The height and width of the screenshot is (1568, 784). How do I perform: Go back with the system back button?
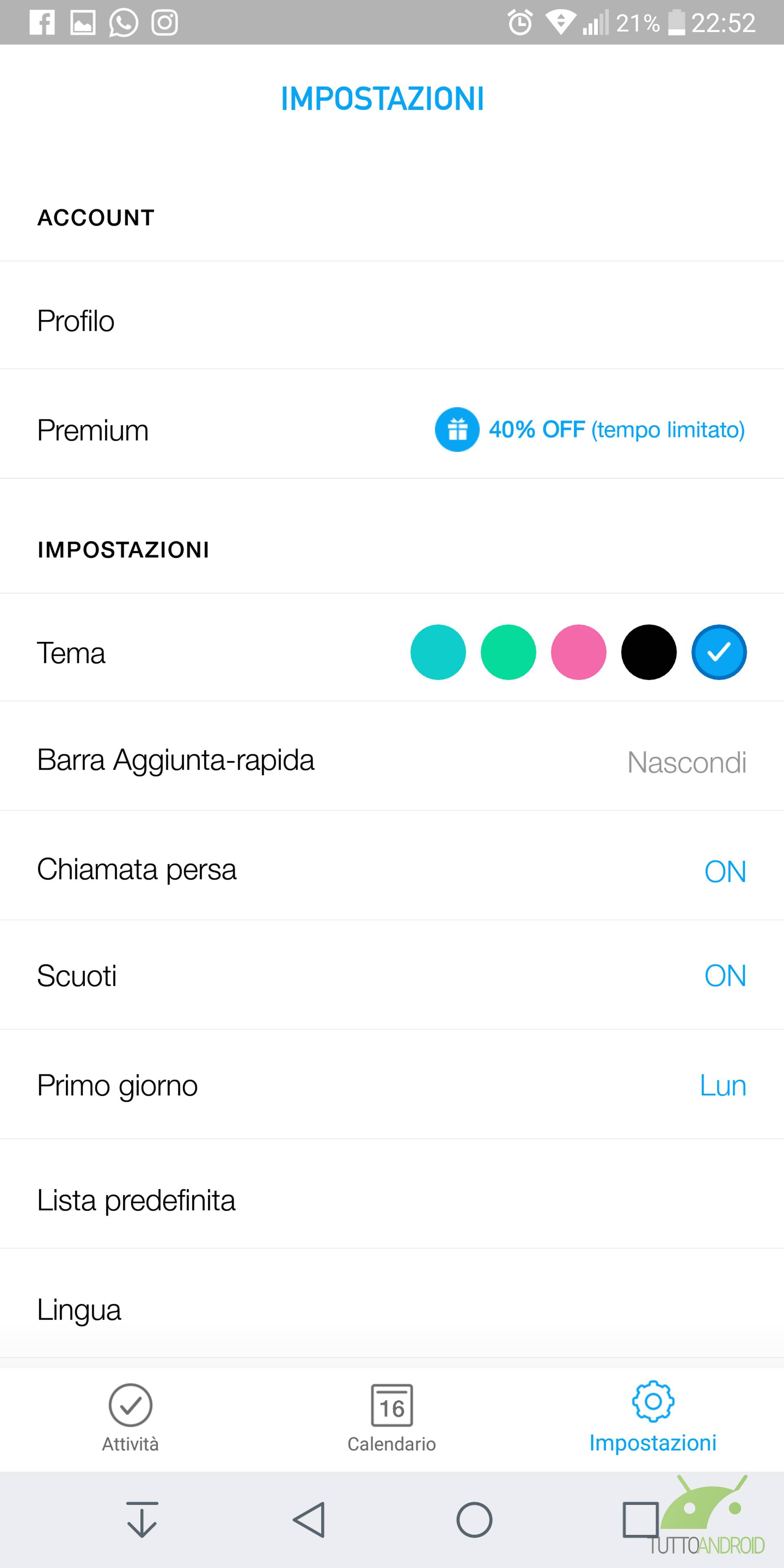[309, 1519]
